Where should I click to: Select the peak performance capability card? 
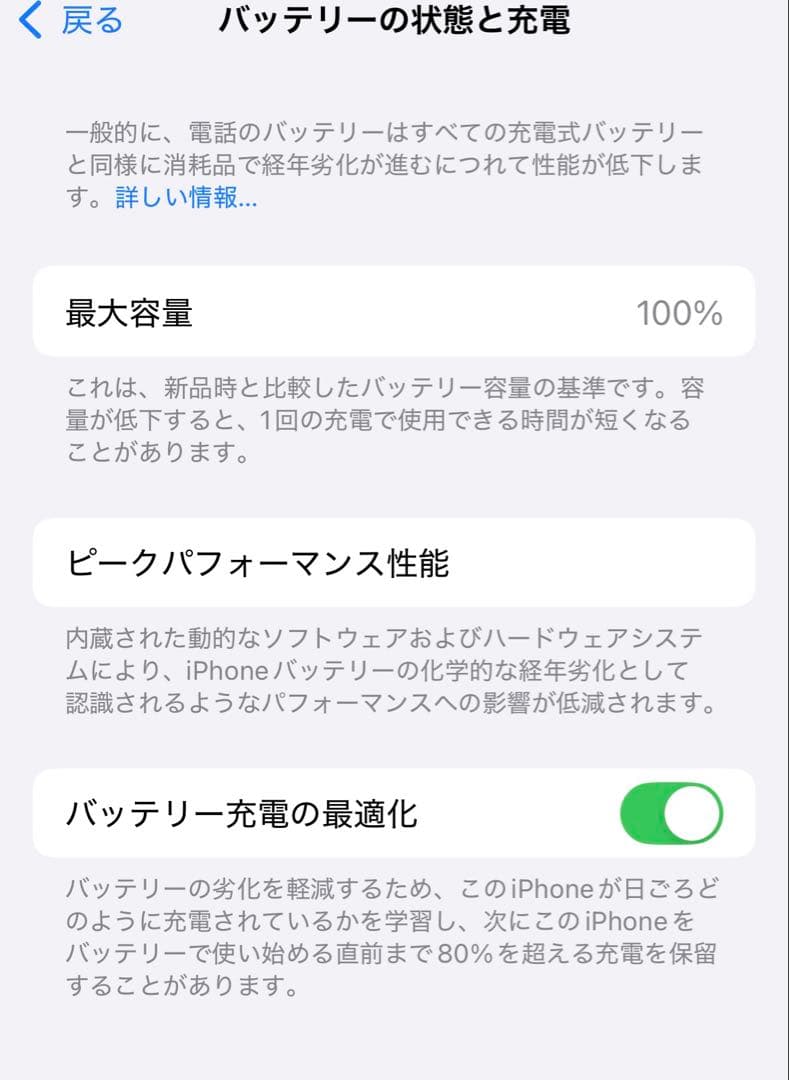tap(394, 562)
